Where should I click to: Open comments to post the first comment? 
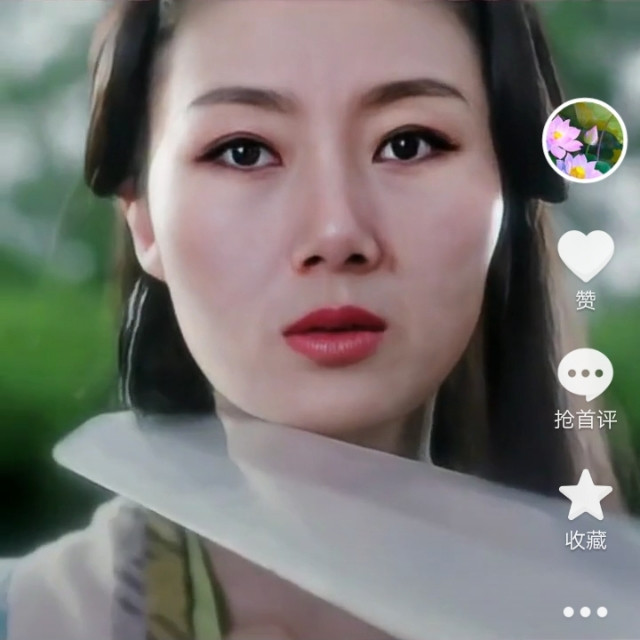(585, 375)
